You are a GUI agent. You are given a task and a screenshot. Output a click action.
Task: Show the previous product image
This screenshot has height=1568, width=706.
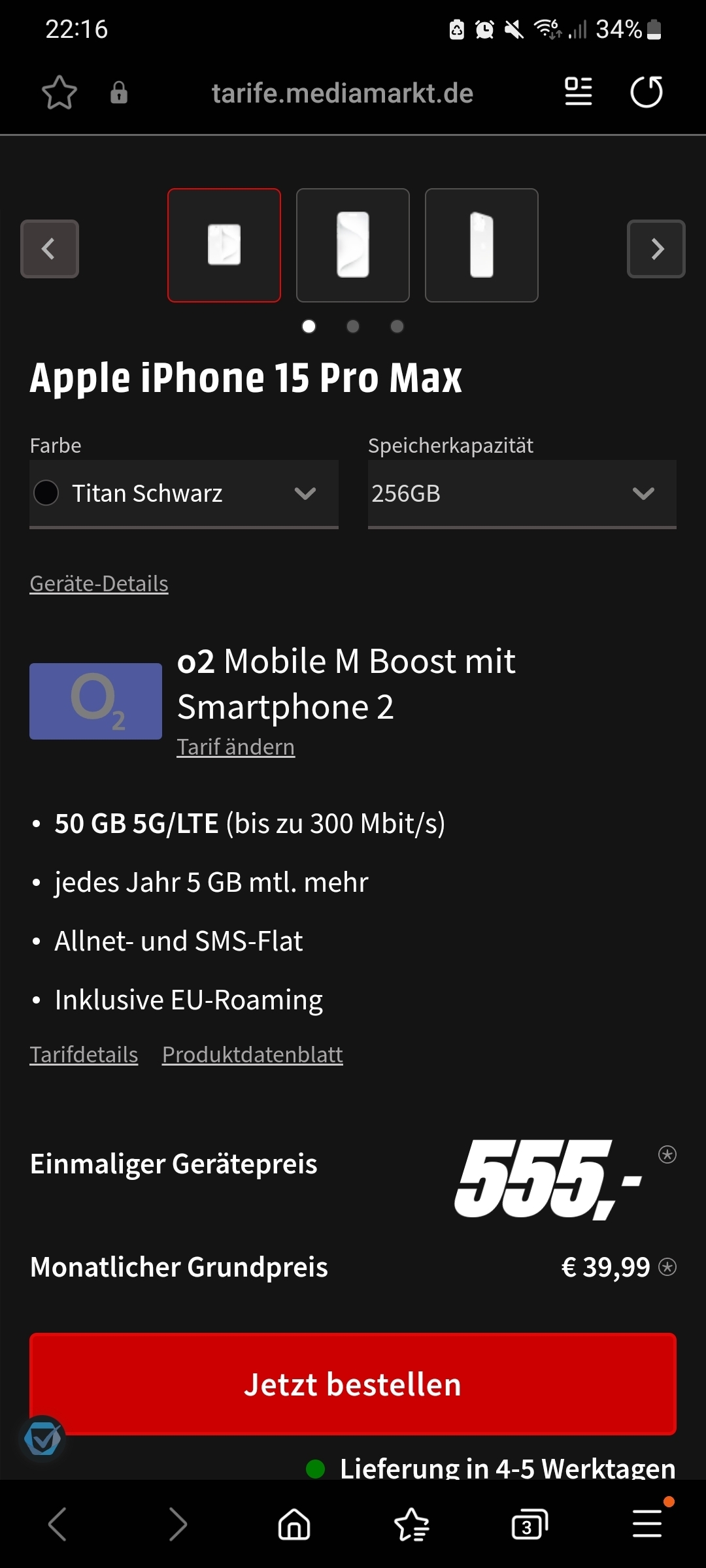tap(50, 249)
